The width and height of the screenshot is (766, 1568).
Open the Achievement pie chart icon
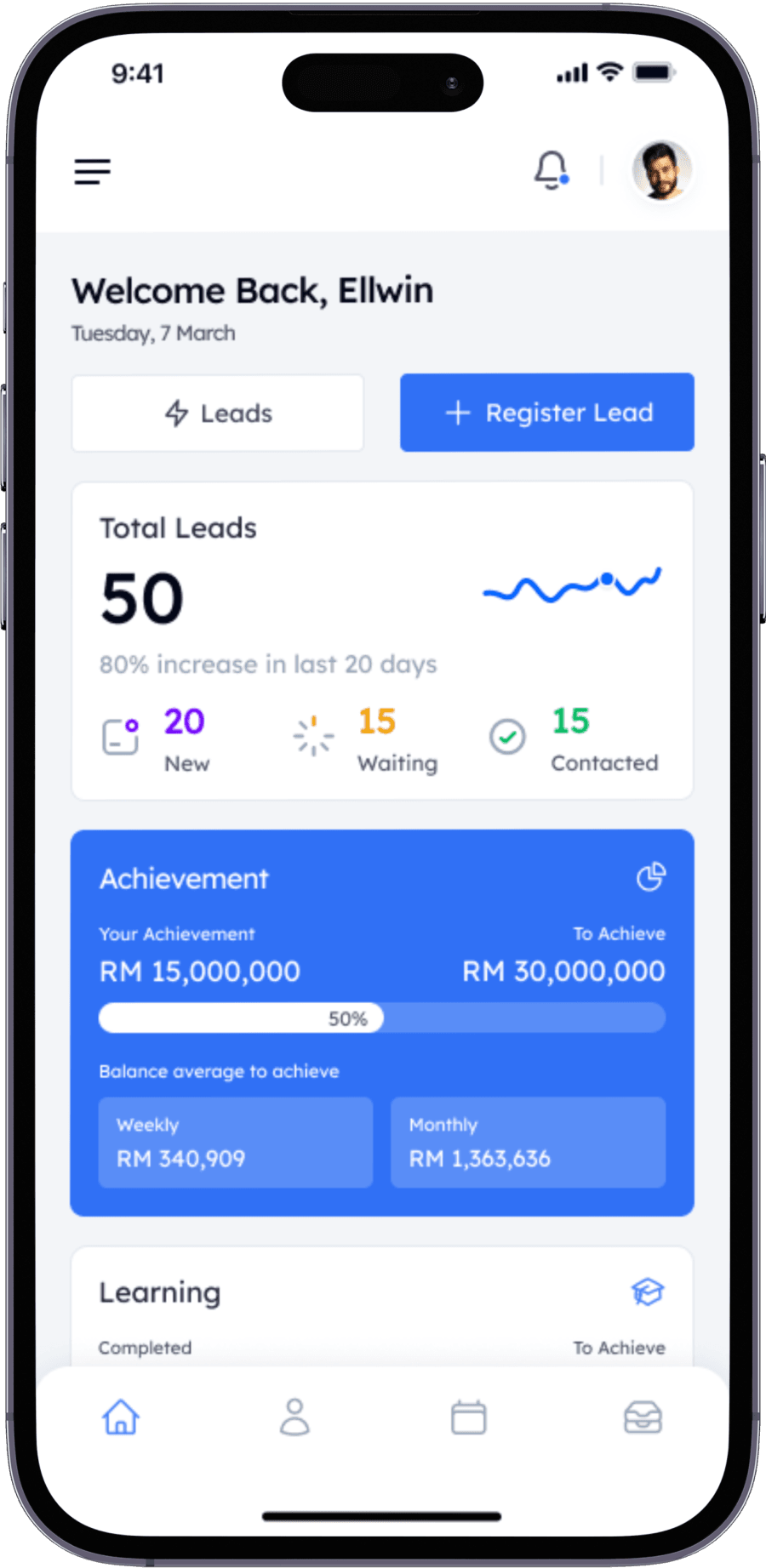651,876
